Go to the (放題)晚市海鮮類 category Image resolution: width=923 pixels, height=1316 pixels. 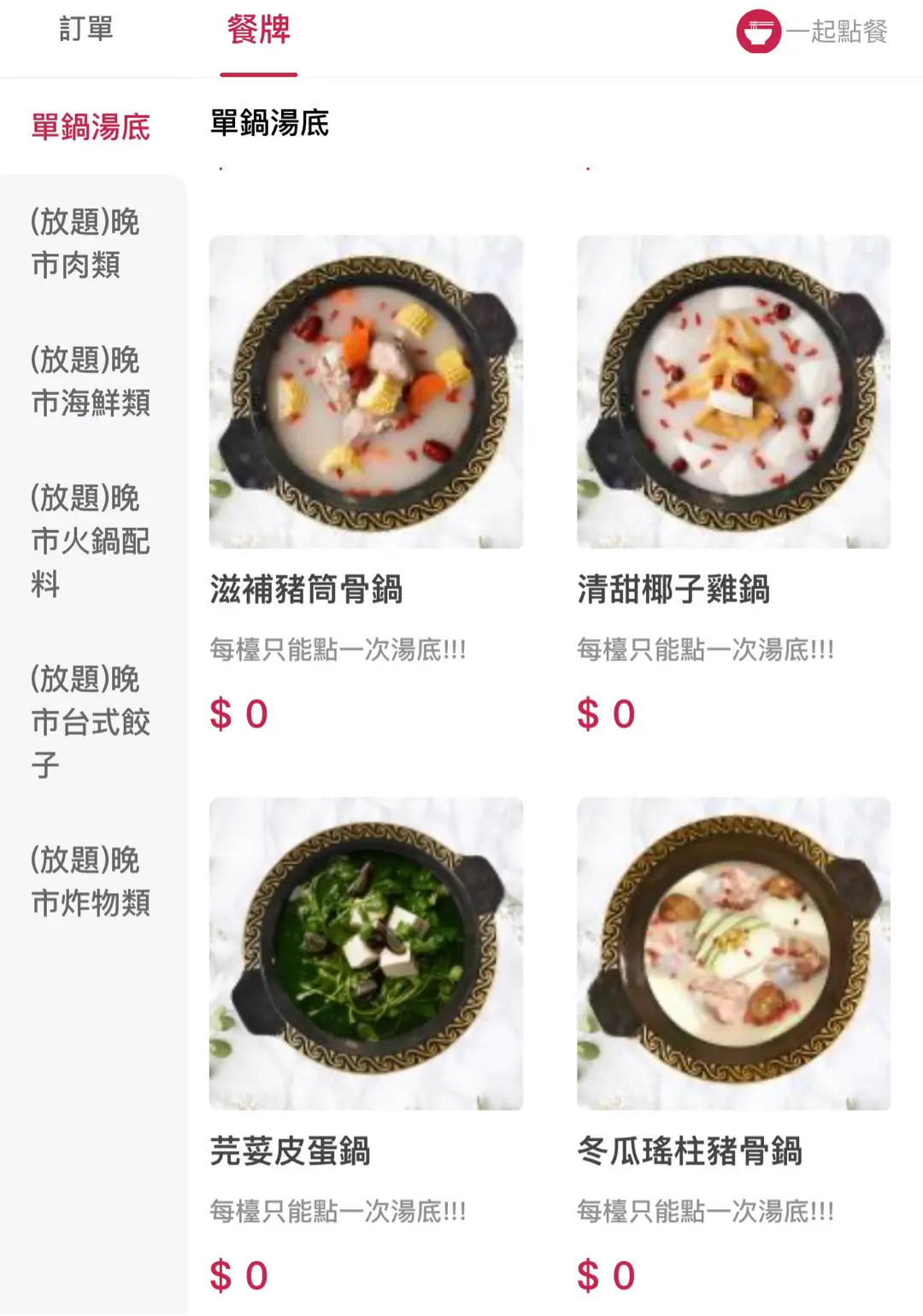90,381
